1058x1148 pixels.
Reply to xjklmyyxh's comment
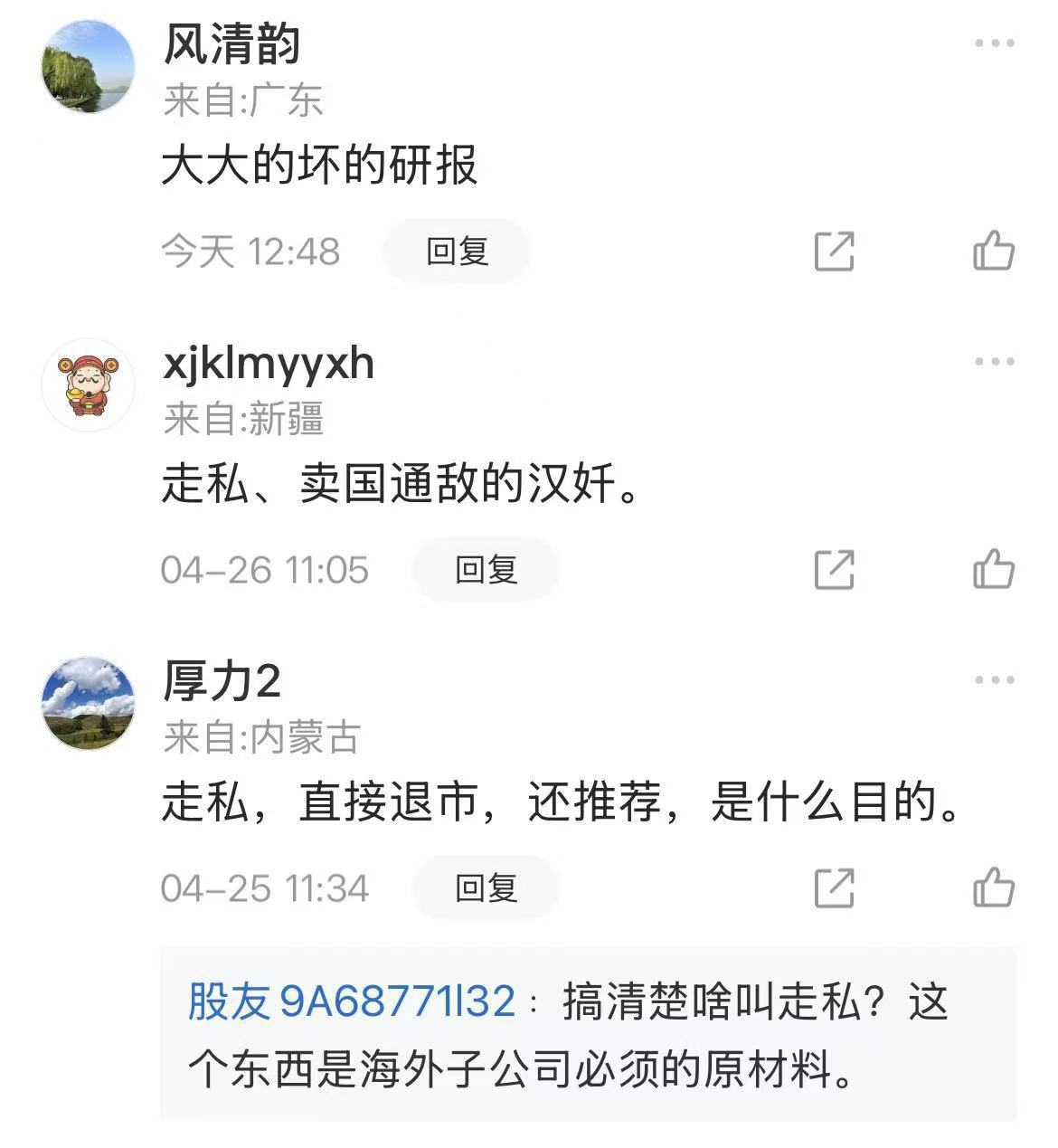point(486,569)
